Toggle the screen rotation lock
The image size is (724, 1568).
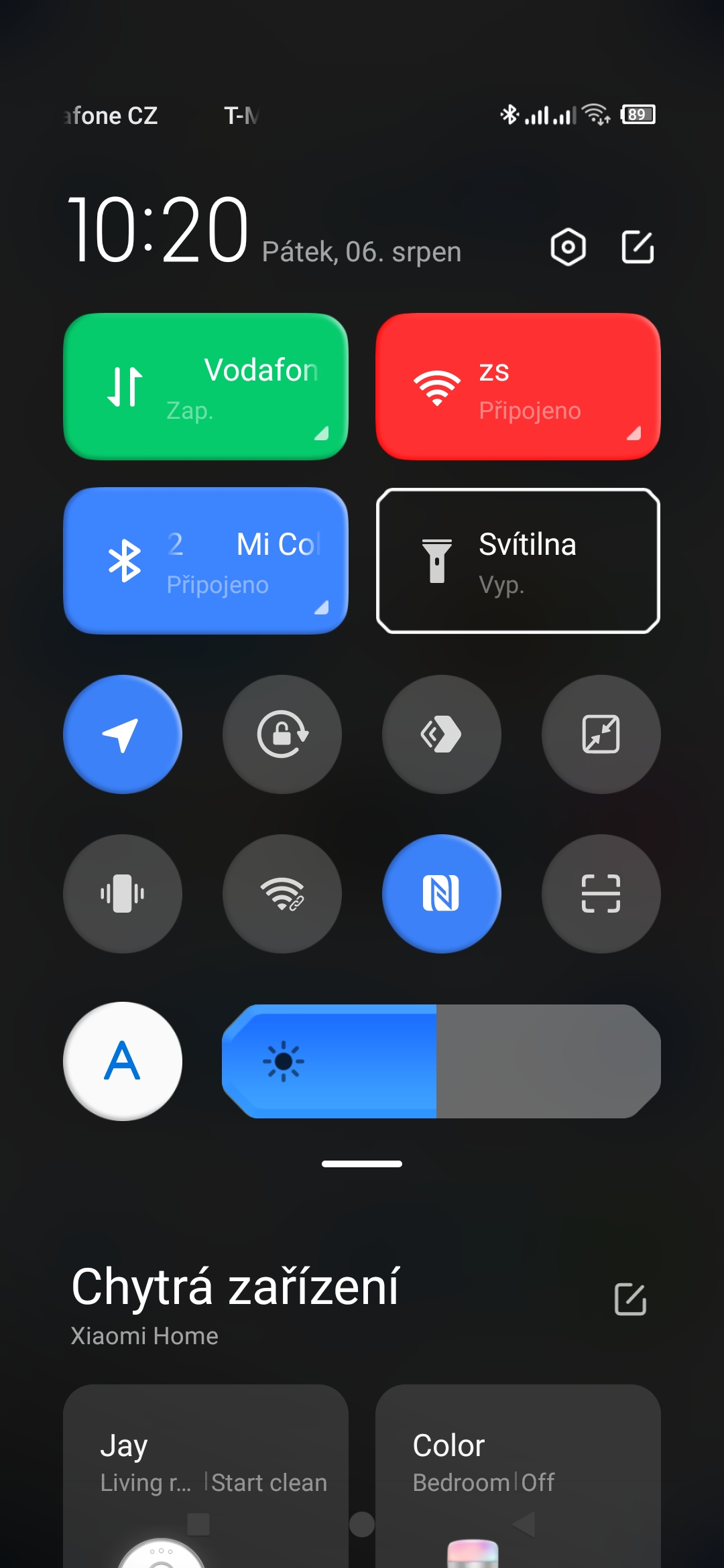click(x=282, y=734)
